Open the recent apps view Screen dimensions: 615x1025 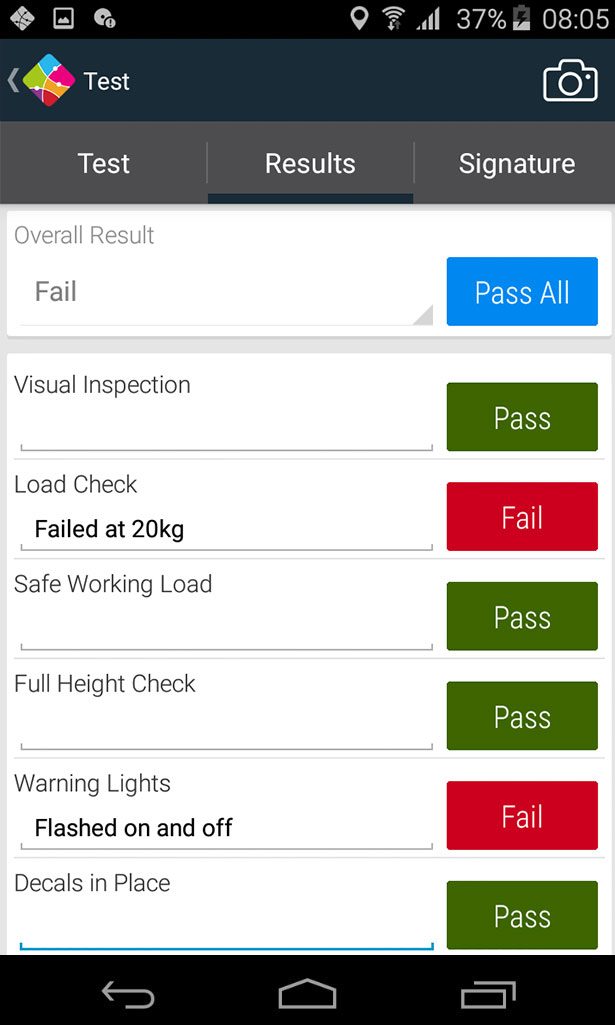coord(487,994)
